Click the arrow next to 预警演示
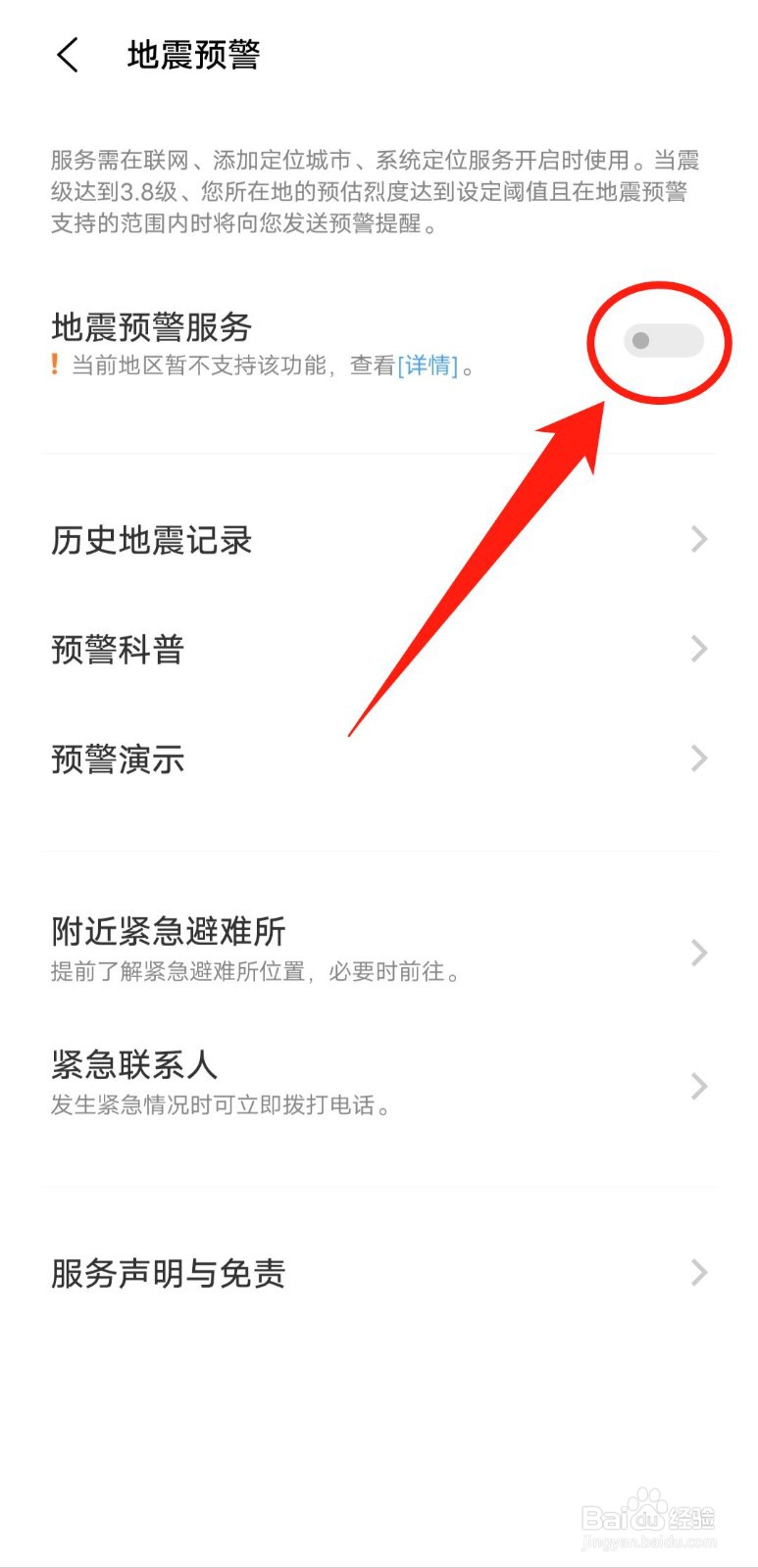Image resolution: width=758 pixels, height=1568 pixels. click(698, 759)
